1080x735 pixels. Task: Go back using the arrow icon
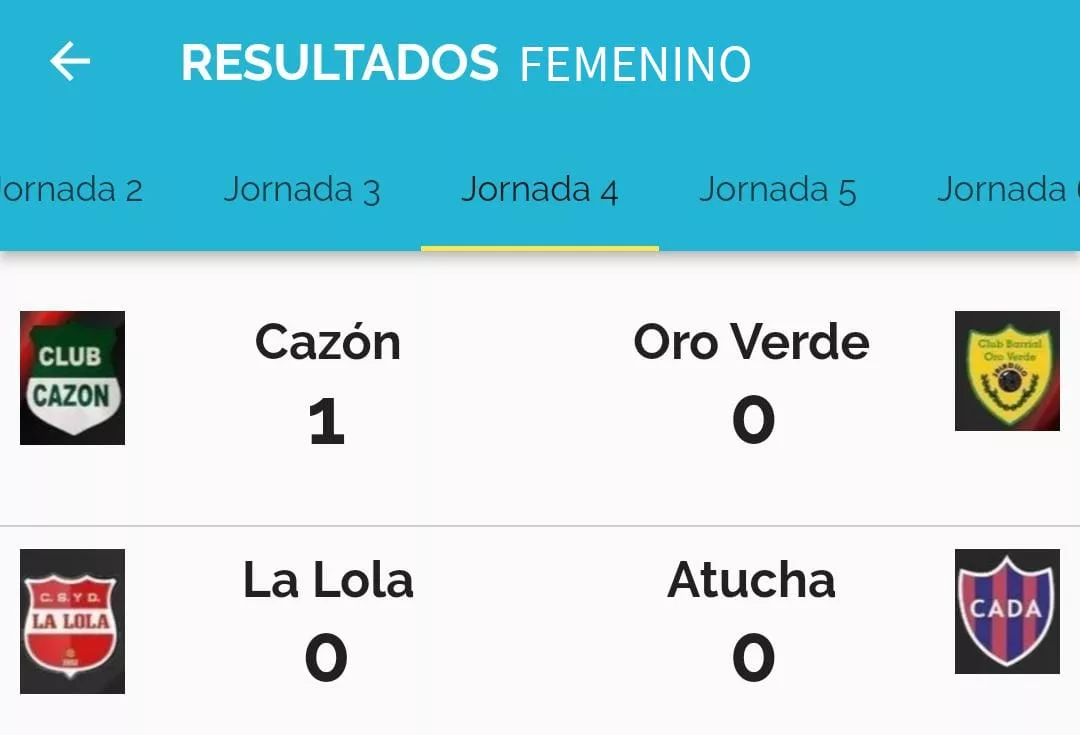70,63
